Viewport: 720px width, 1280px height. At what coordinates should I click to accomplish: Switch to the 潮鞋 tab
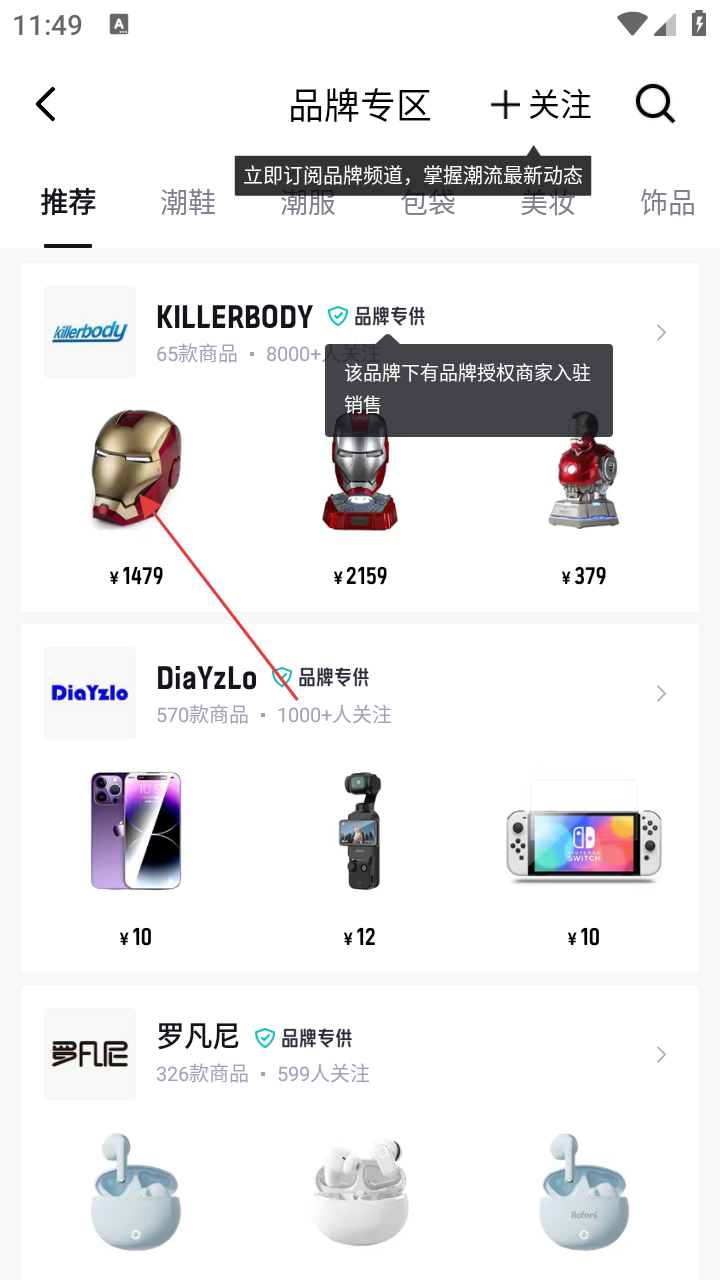click(x=188, y=203)
